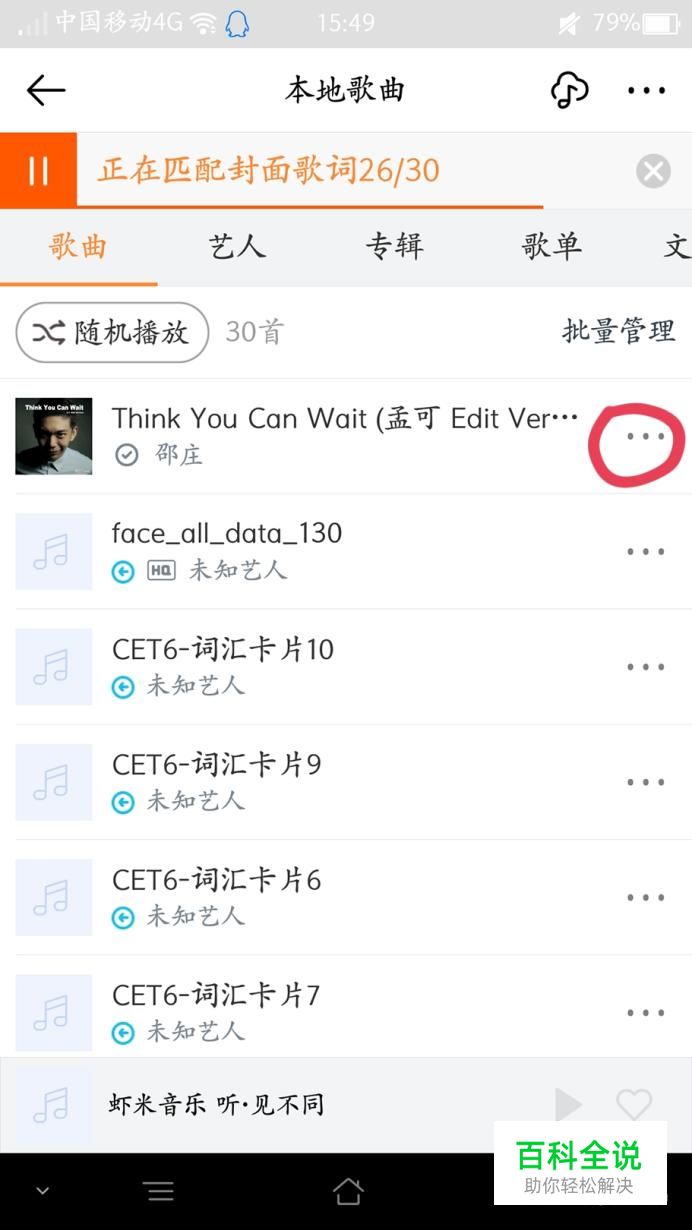Viewport: 692px width, 1230px height.
Task: Go back using the top-left arrow
Action: (46, 91)
